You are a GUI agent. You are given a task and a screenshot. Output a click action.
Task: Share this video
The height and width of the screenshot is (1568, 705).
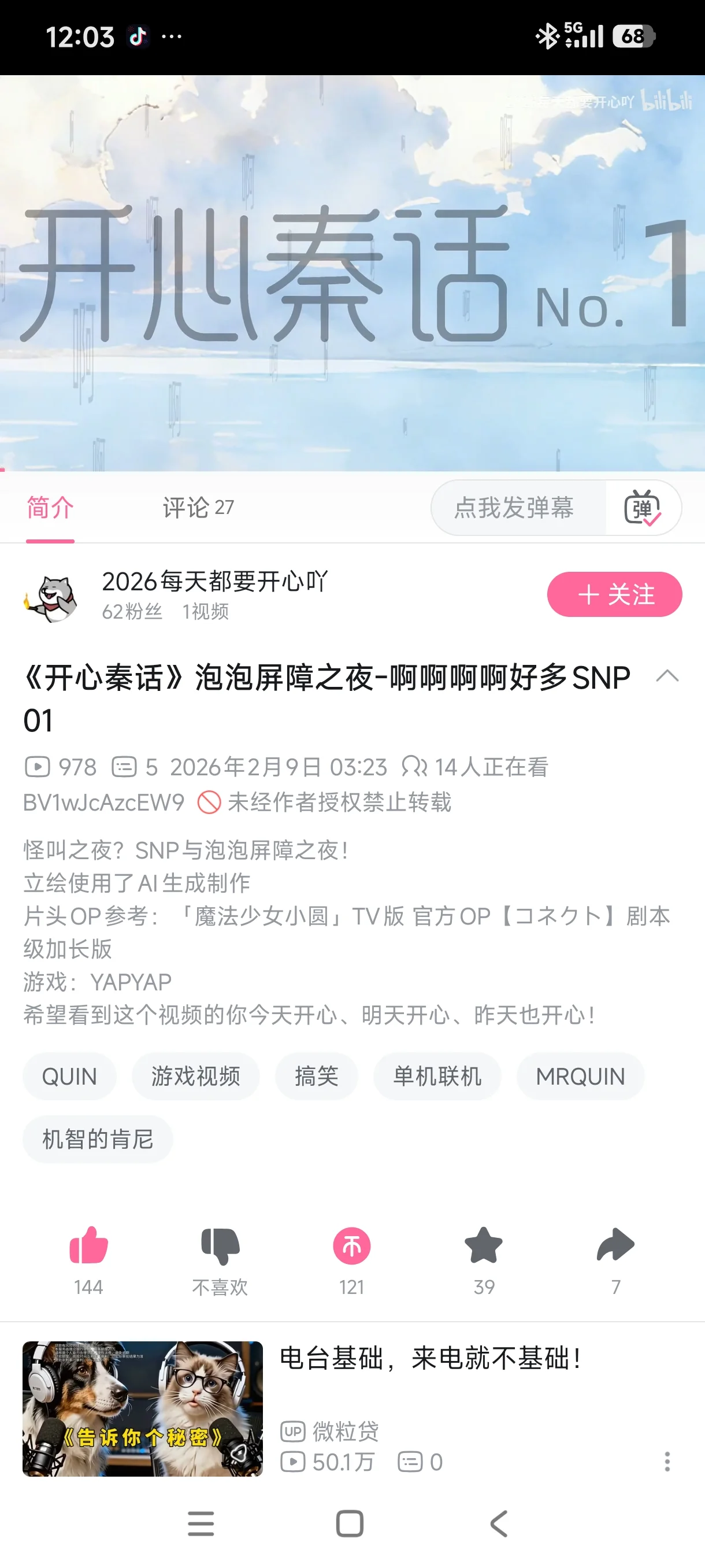point(615,1245)
